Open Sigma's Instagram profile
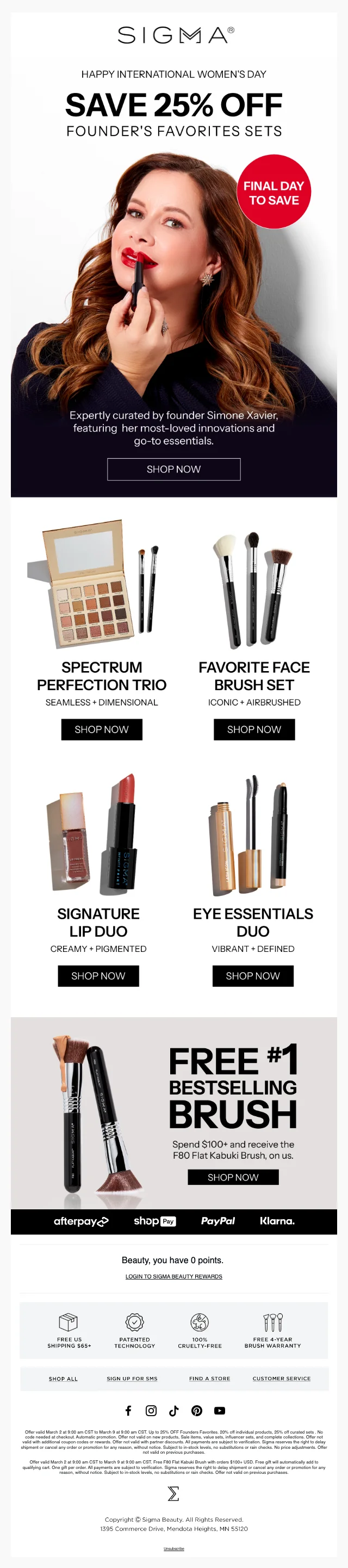This screenshot has width=348, height=1568. coord(151,1410)
